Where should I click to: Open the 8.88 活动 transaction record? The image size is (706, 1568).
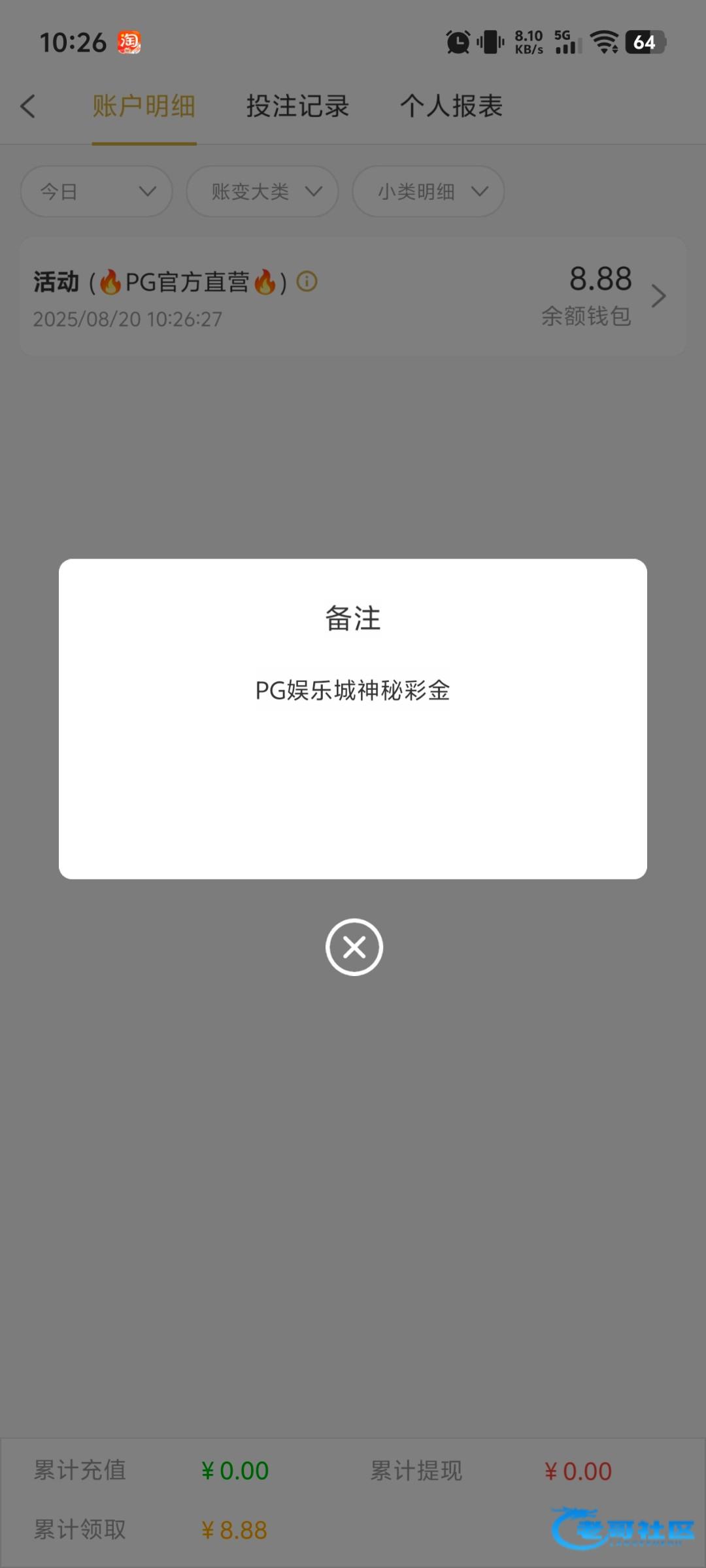(x=353, y=297)
